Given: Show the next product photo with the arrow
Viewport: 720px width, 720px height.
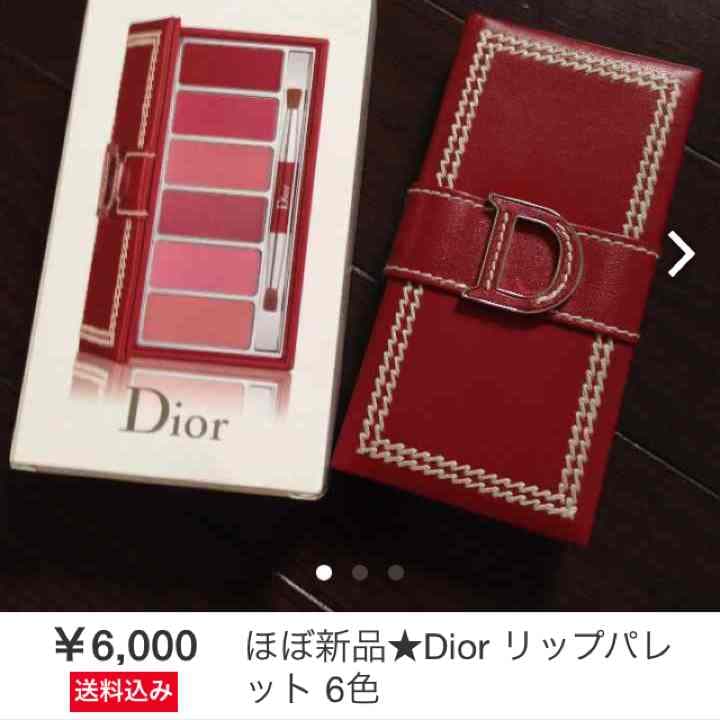Looking at the screenshot, I should 681,253.
